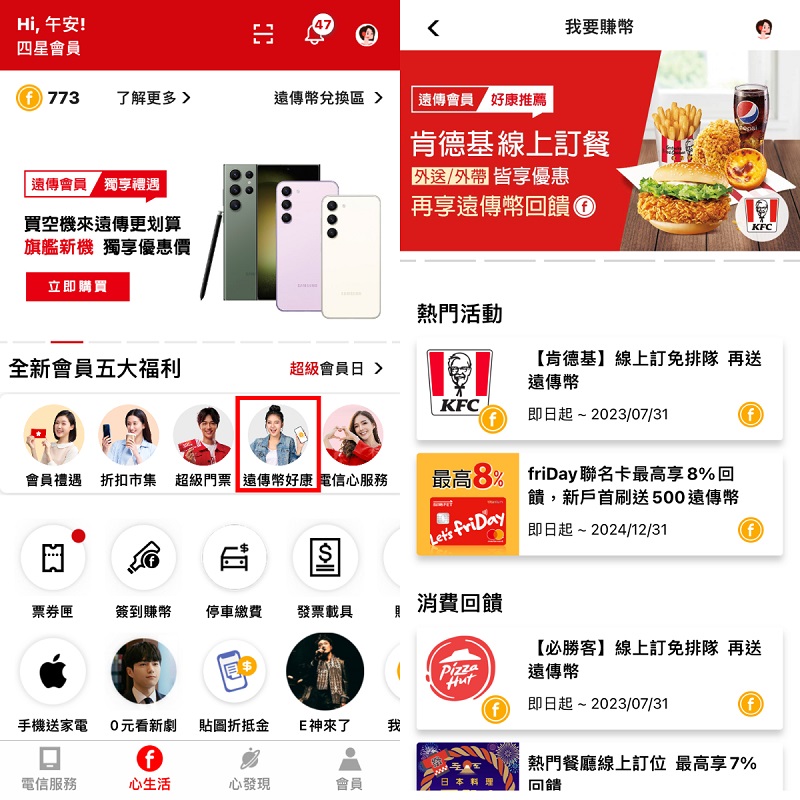800x800 pixels.
Task: Open the notifications bell with 47 badge
Action: (x=314, y=34)
